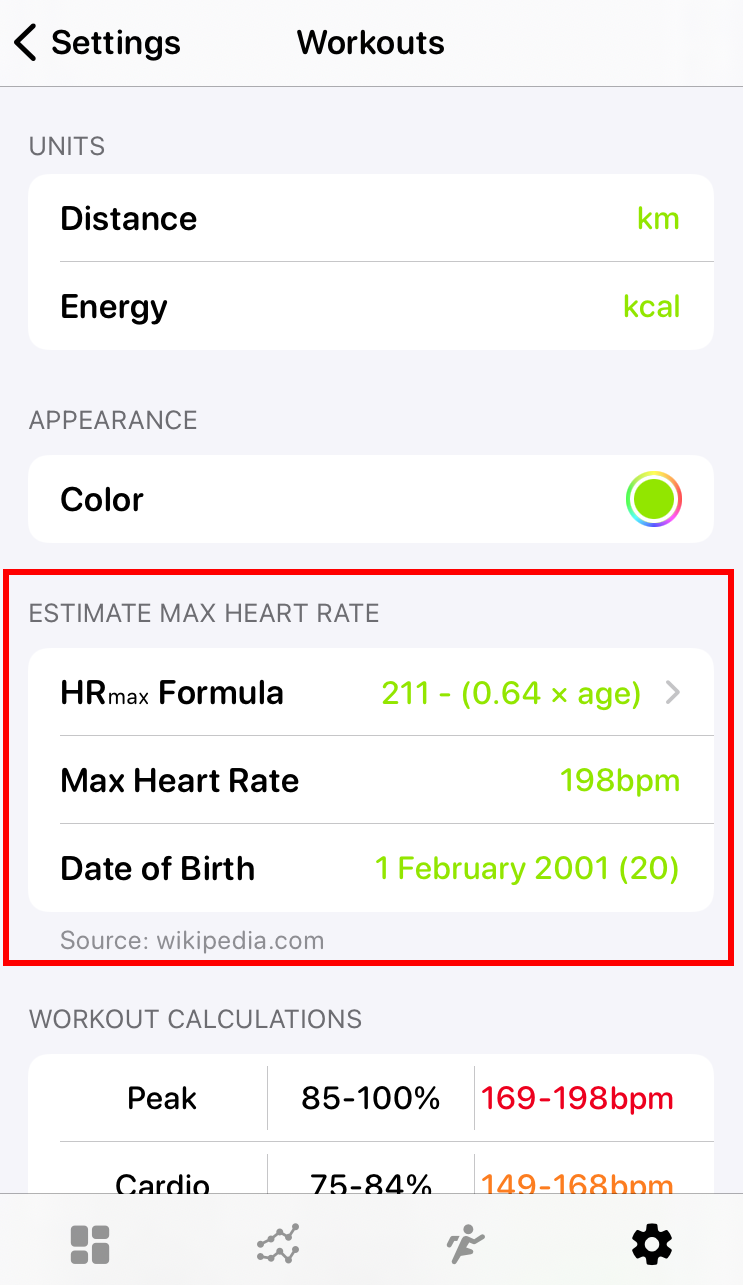This screenshot has width=743, height=1285.
Task: Change the Date of Birth
Action: (x=370, y=868)
